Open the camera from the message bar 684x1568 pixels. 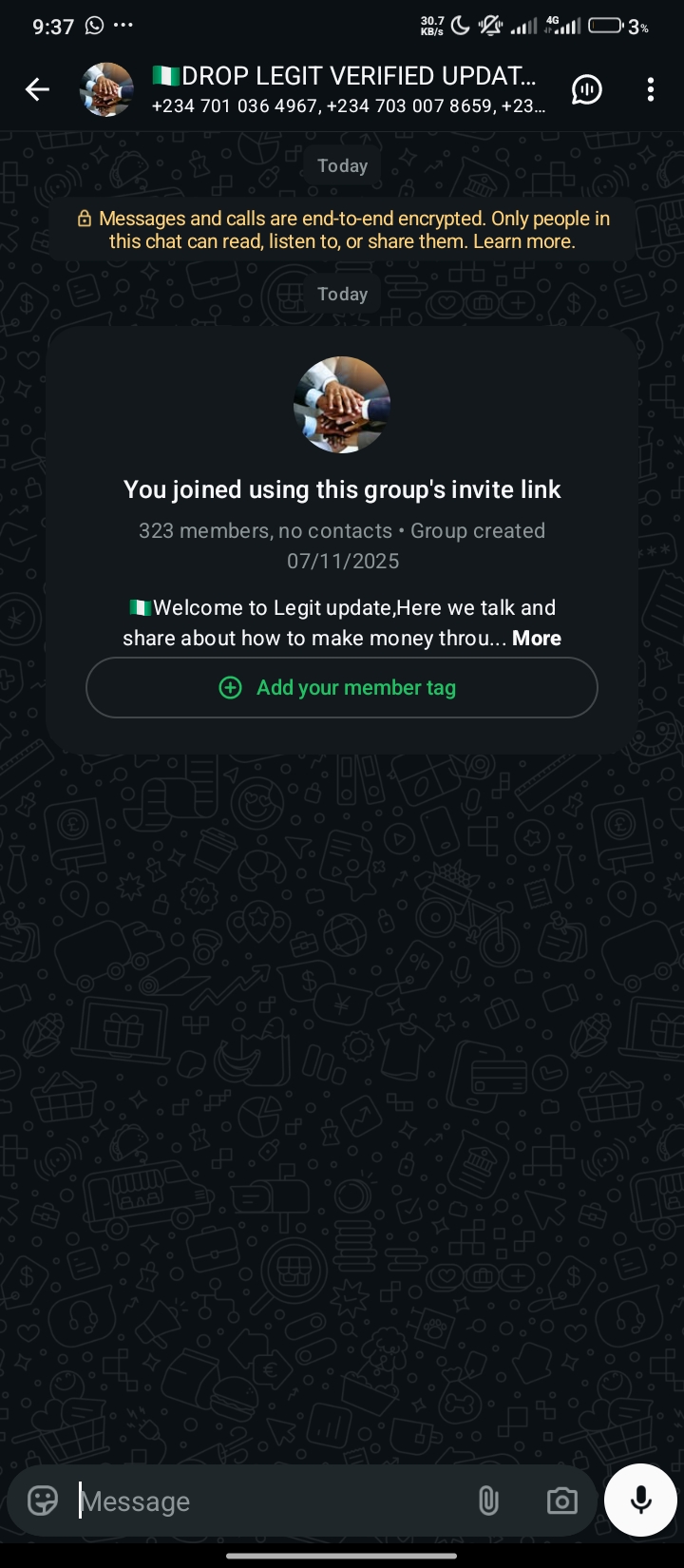click(561, 1501)
